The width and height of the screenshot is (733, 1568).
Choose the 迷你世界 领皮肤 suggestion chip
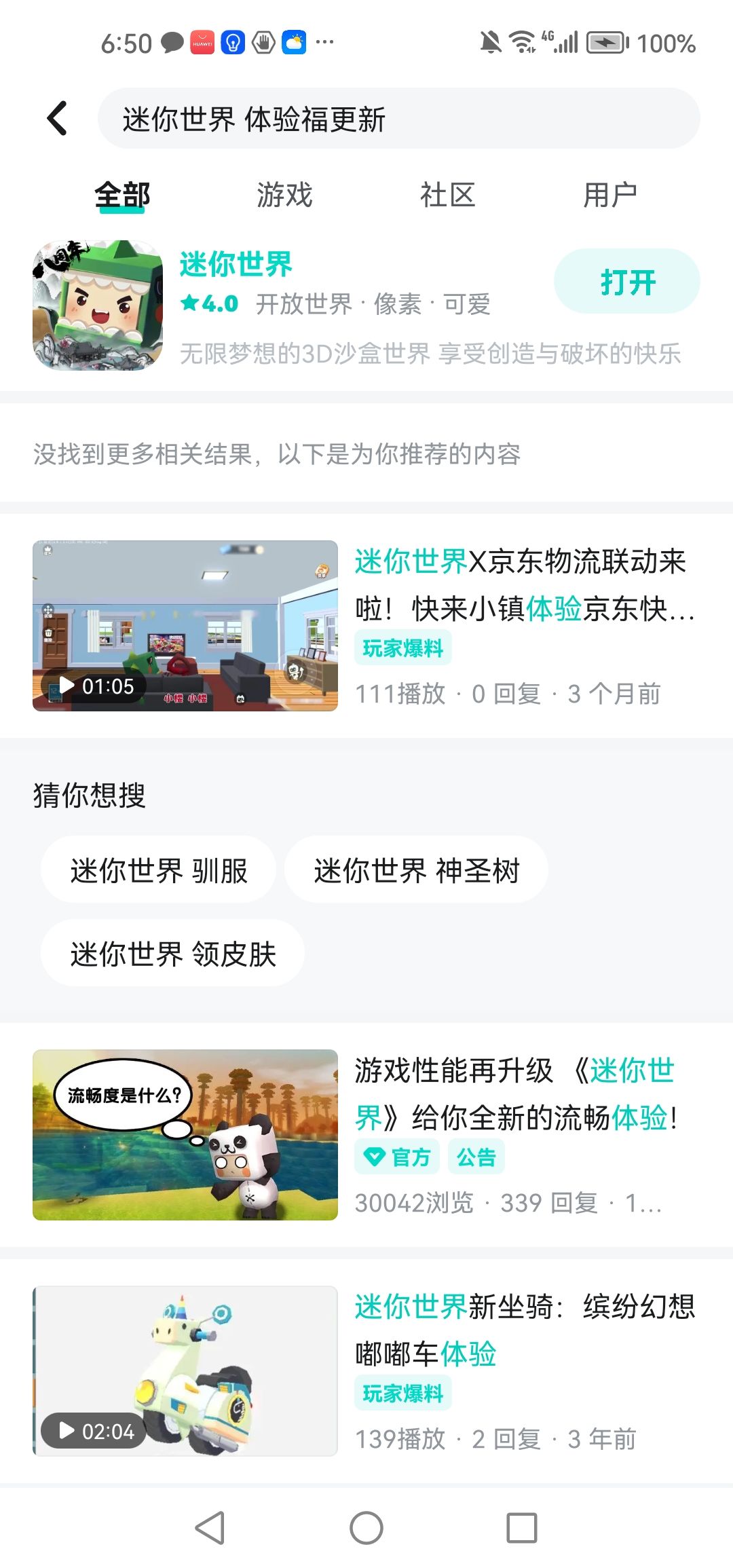pos(173,952)
